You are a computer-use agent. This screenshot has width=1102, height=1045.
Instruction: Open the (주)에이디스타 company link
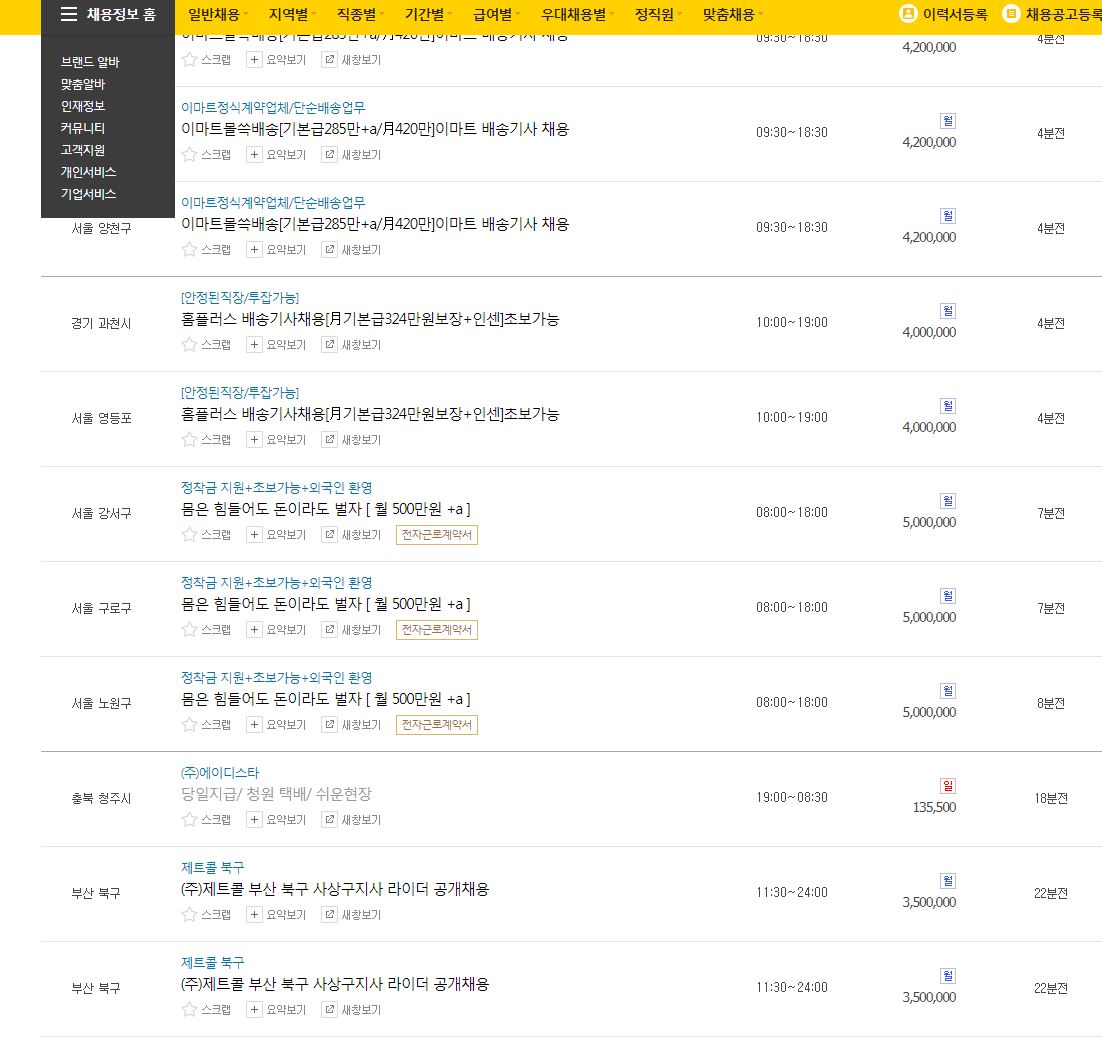(x=220, y=773)
